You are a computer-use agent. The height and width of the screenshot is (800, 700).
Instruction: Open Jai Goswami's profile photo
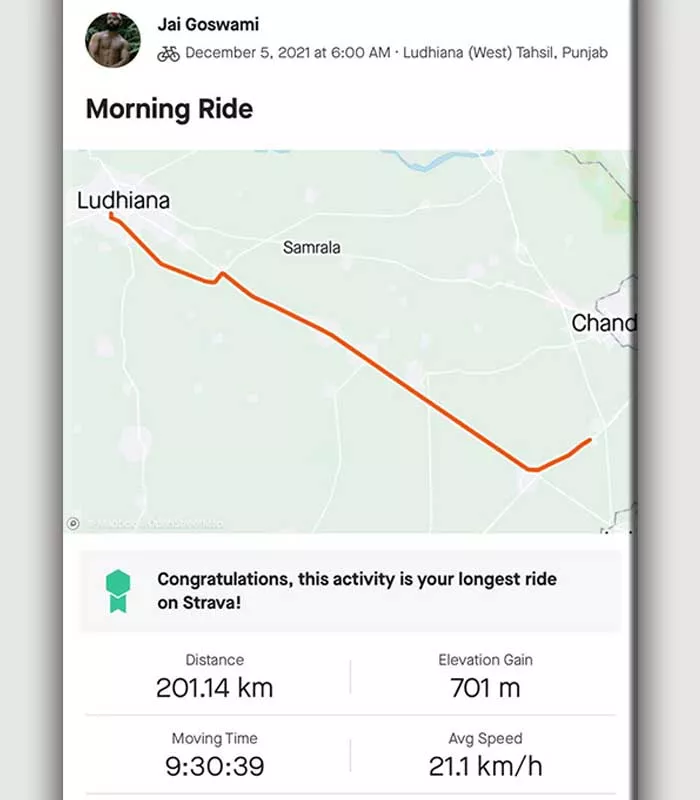[x=113, y=40]
